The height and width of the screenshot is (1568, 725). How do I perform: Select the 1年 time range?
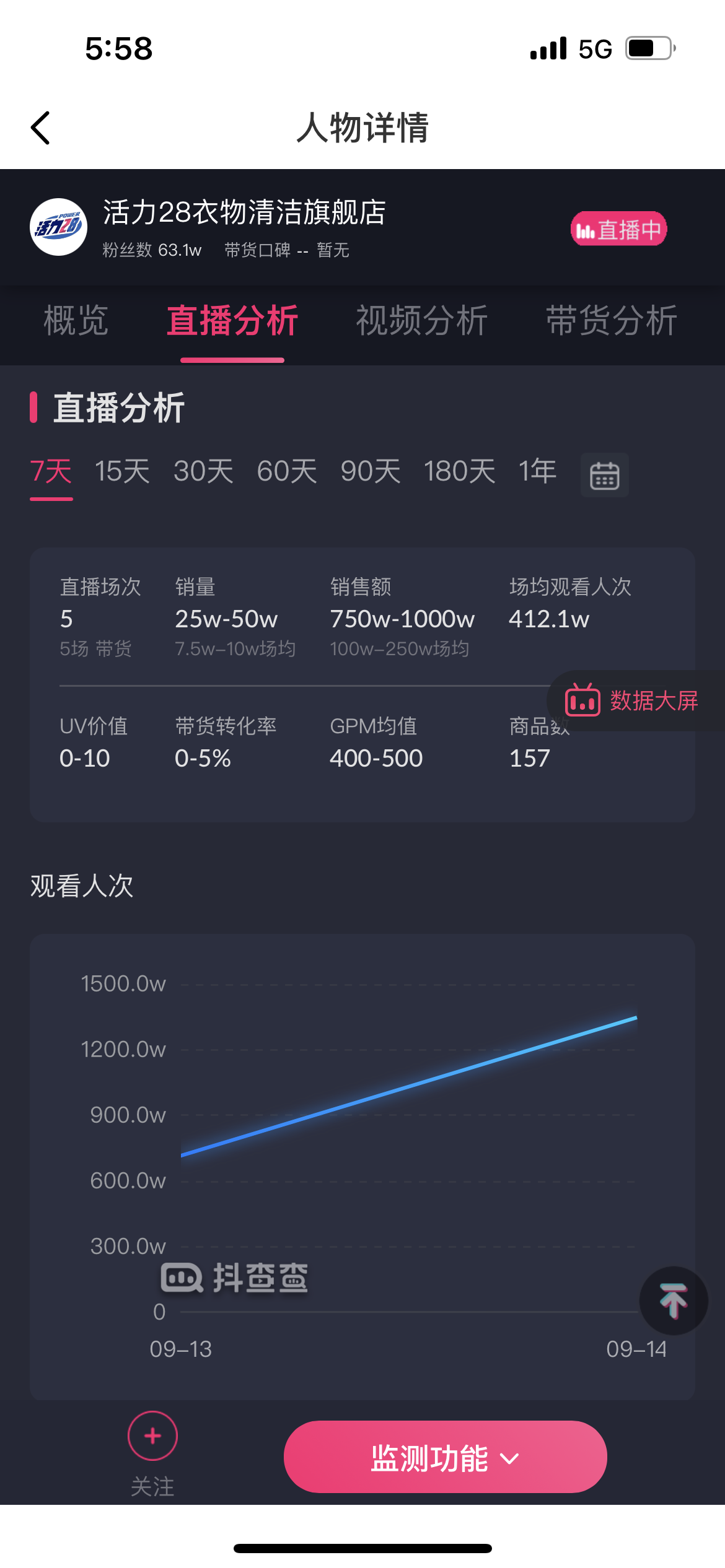coord(537,472)
